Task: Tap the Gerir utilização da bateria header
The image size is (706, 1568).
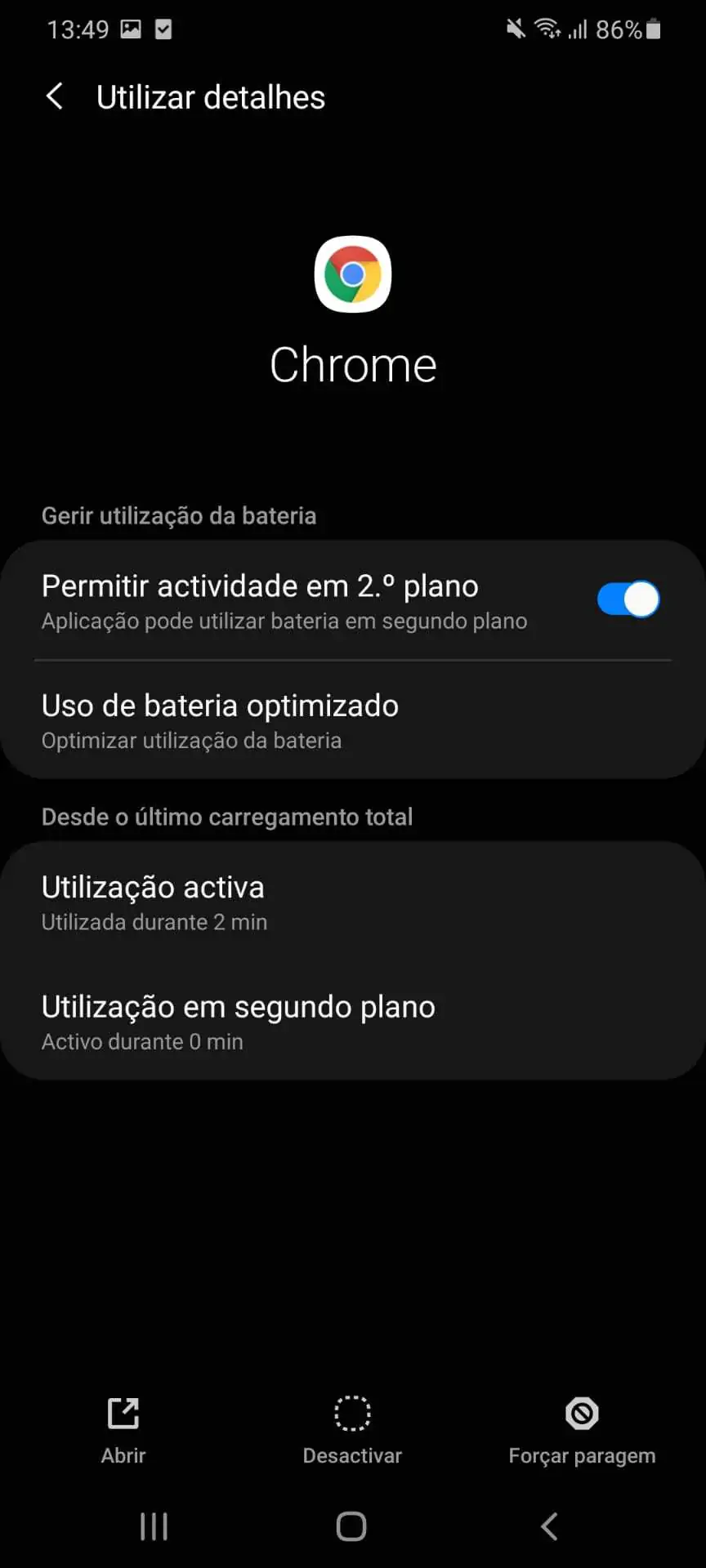Action: [x=178, y=515]
